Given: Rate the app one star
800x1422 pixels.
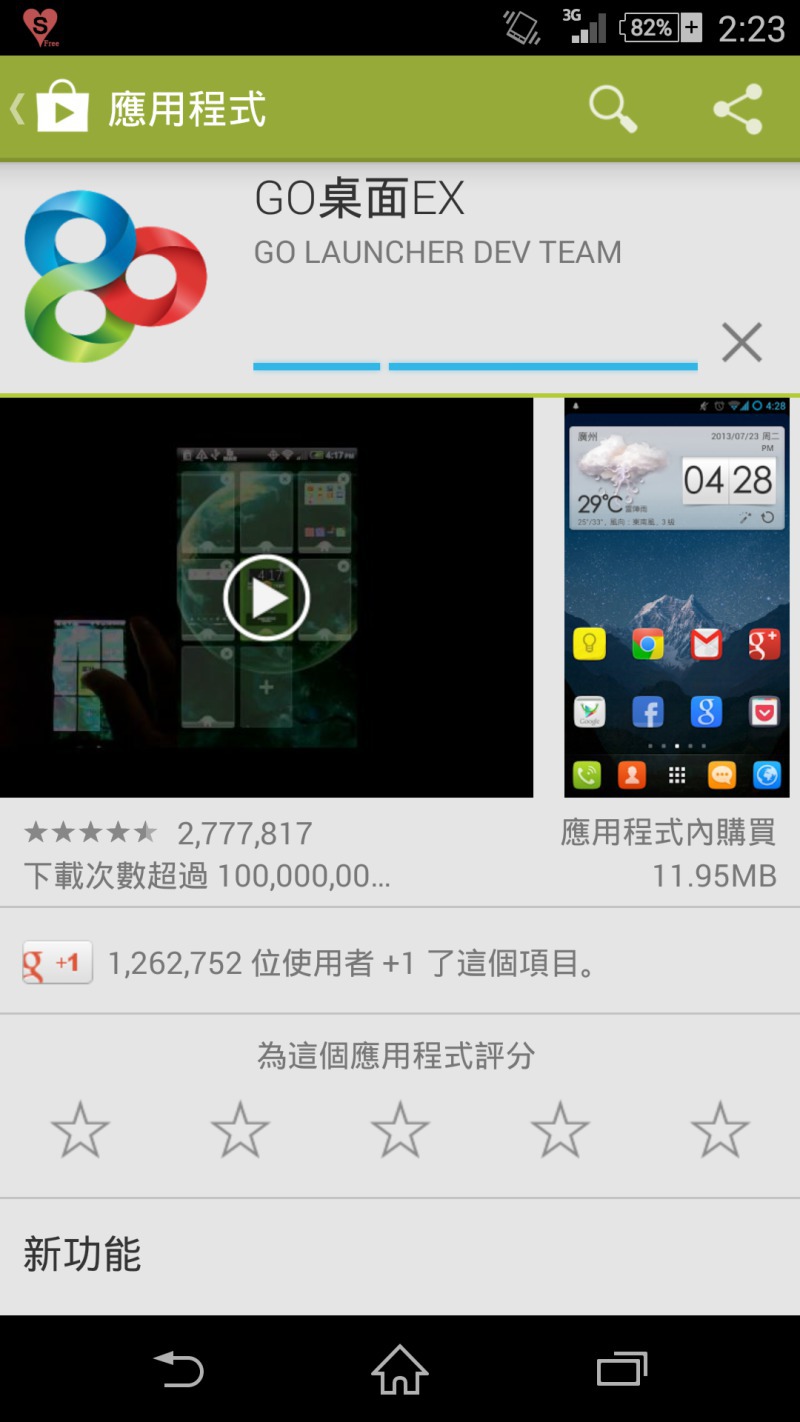Looking at the screenshot, I should click(x=80, y=1130).
